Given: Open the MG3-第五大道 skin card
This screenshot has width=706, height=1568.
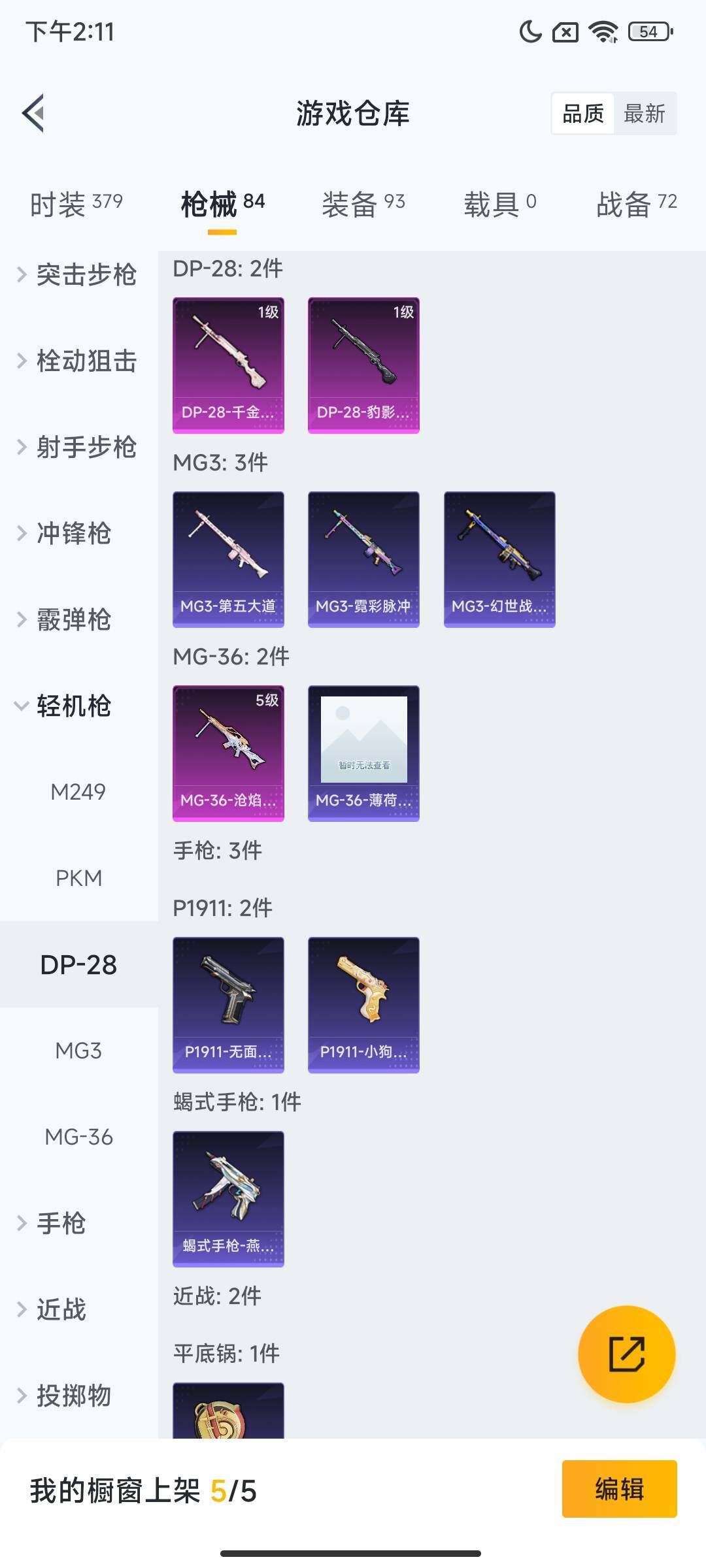Looking at the screenshot, I should coord(228,559).
